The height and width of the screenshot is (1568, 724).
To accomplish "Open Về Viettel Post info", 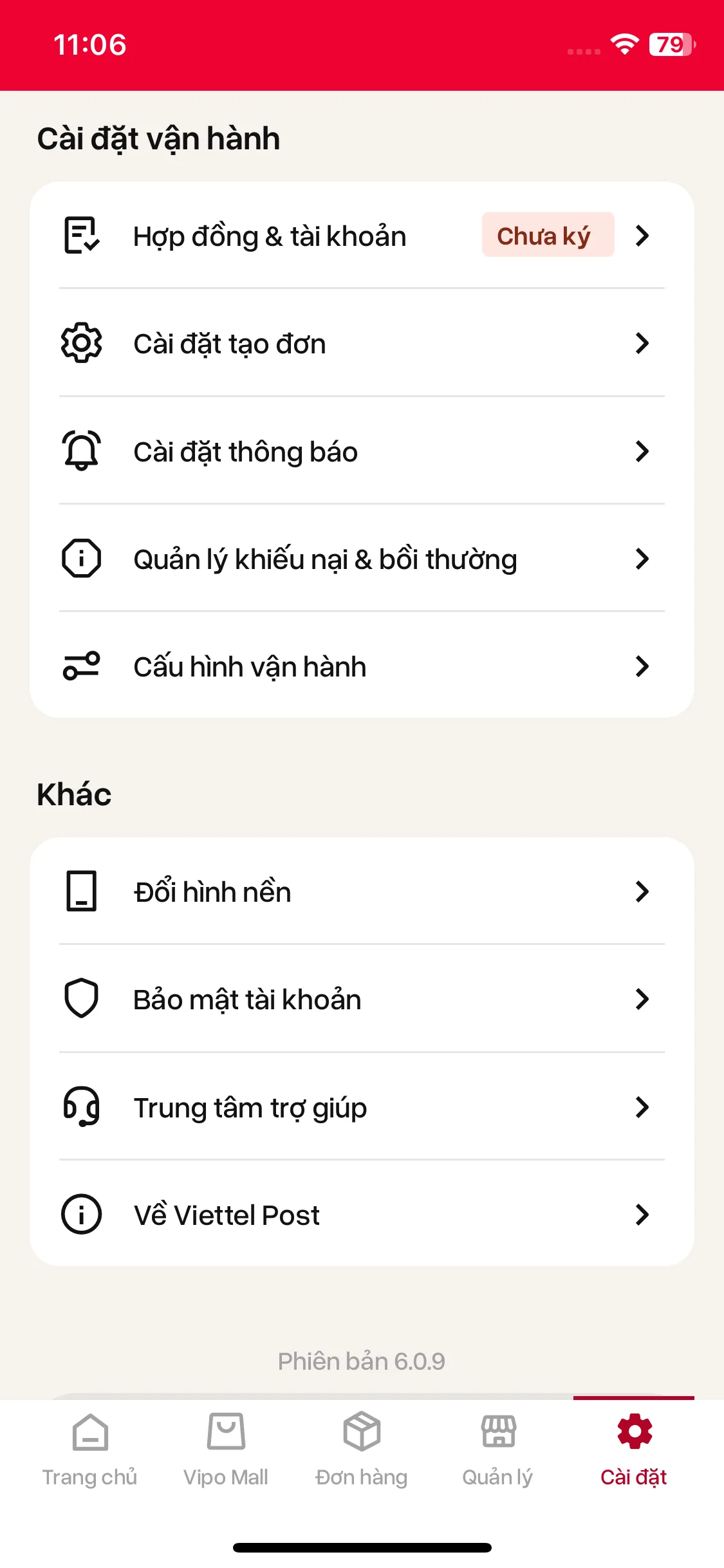I will tap(360, 1215).
